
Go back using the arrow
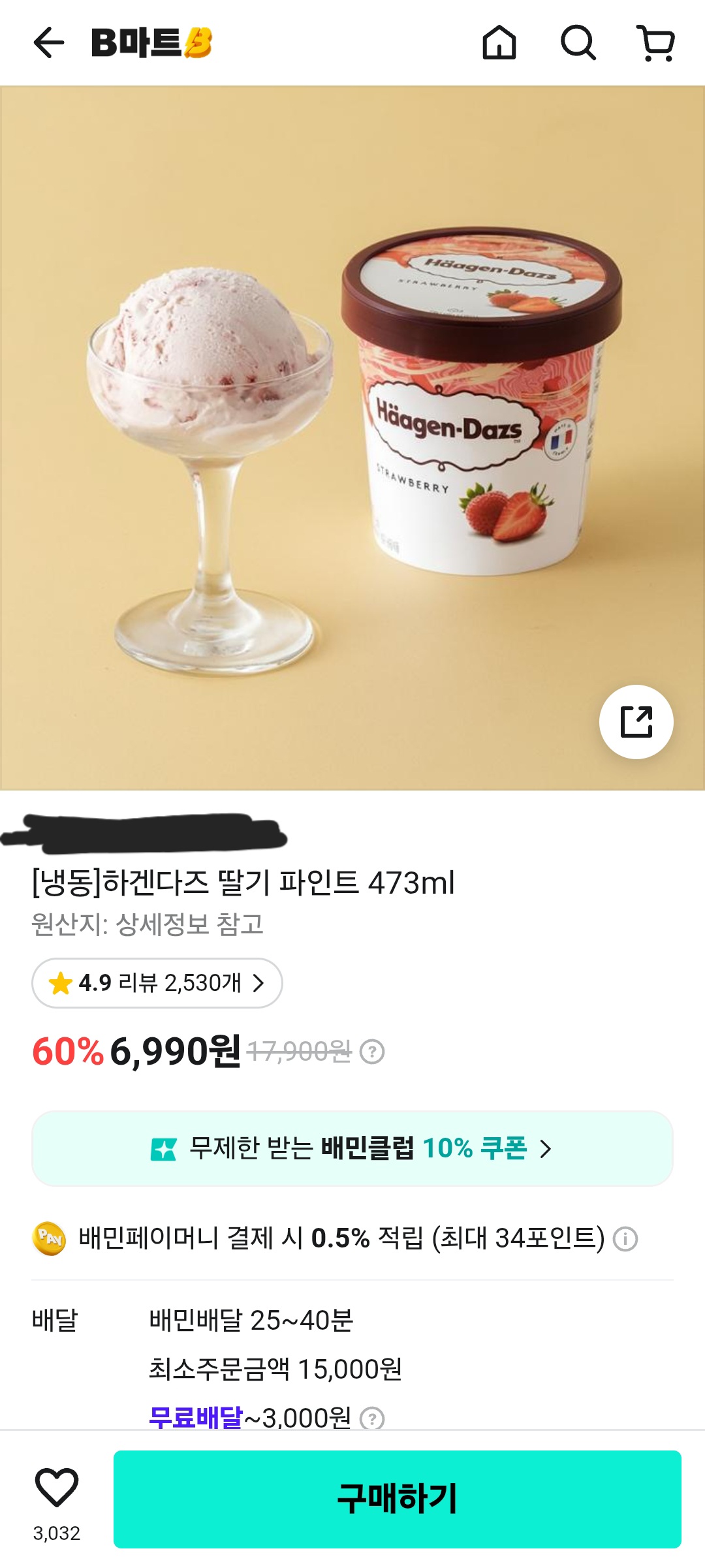[x=49, y=43]
